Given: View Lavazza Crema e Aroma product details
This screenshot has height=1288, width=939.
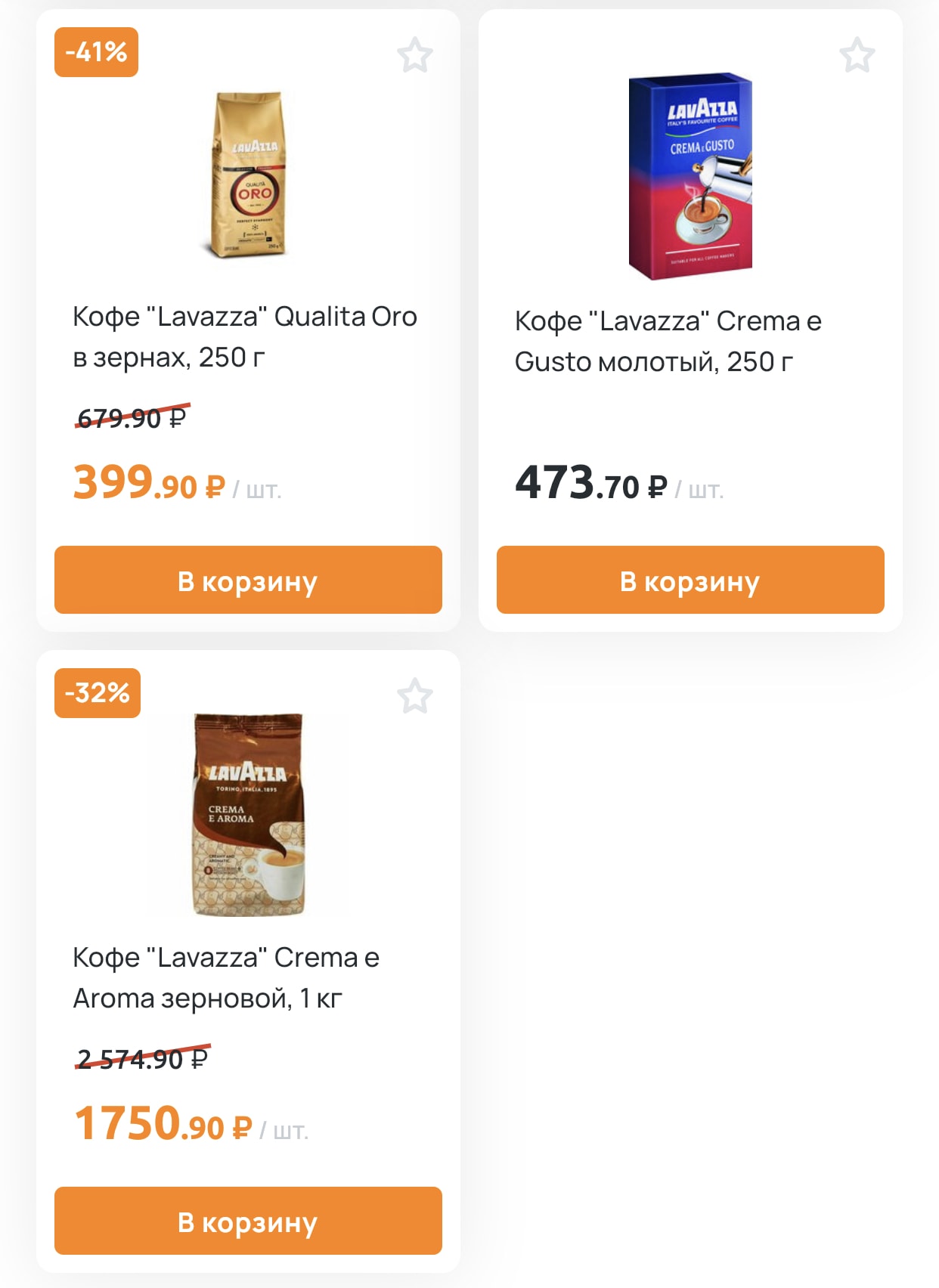Looking at the screenshot, I should [225, 977].
